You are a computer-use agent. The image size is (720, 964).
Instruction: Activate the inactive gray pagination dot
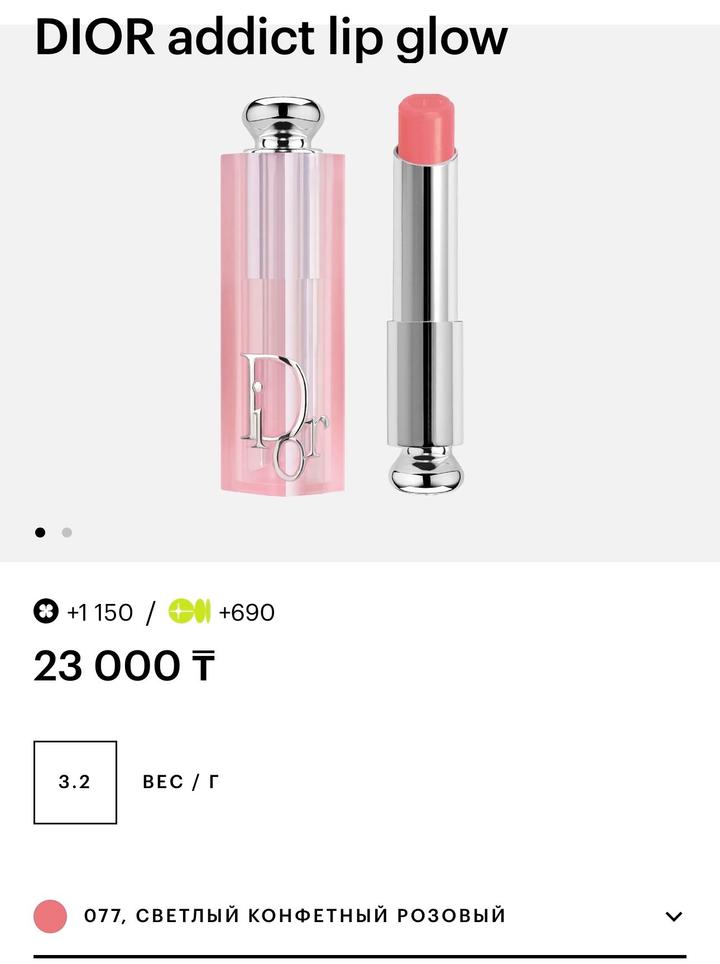coord(66,534)
